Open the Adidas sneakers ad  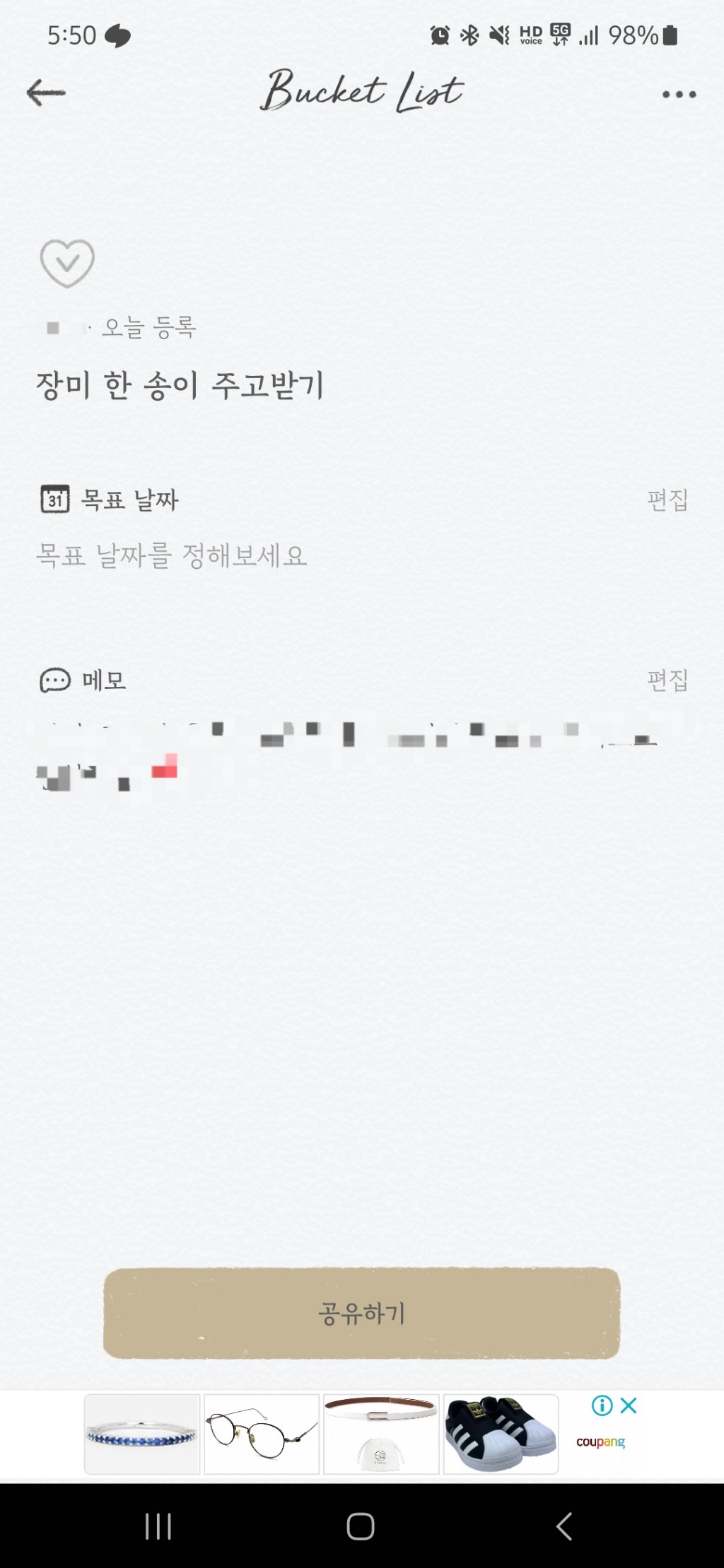pos(501,1434)
